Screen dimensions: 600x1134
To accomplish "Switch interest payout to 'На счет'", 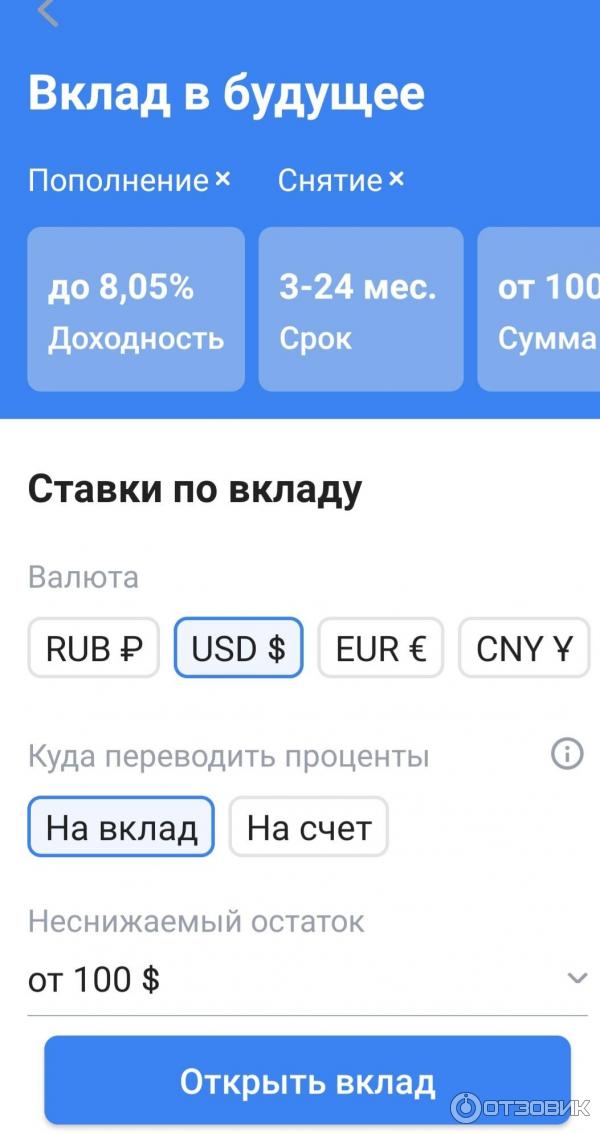I will (308, 827).
